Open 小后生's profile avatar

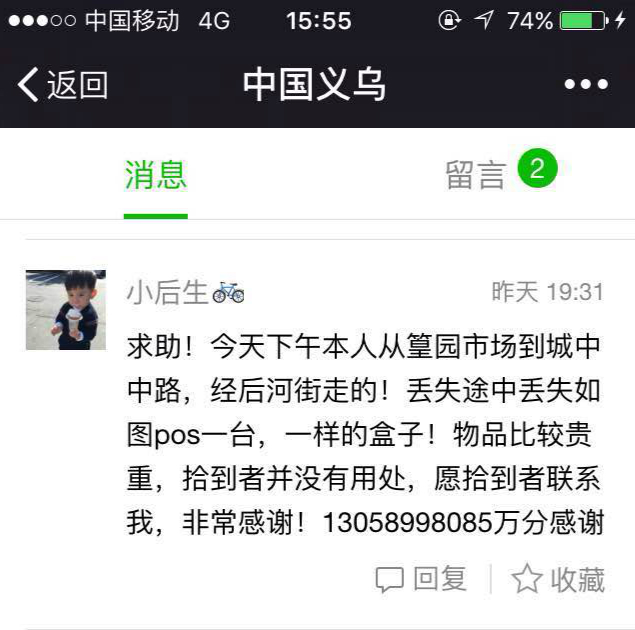tap(66, 310)
